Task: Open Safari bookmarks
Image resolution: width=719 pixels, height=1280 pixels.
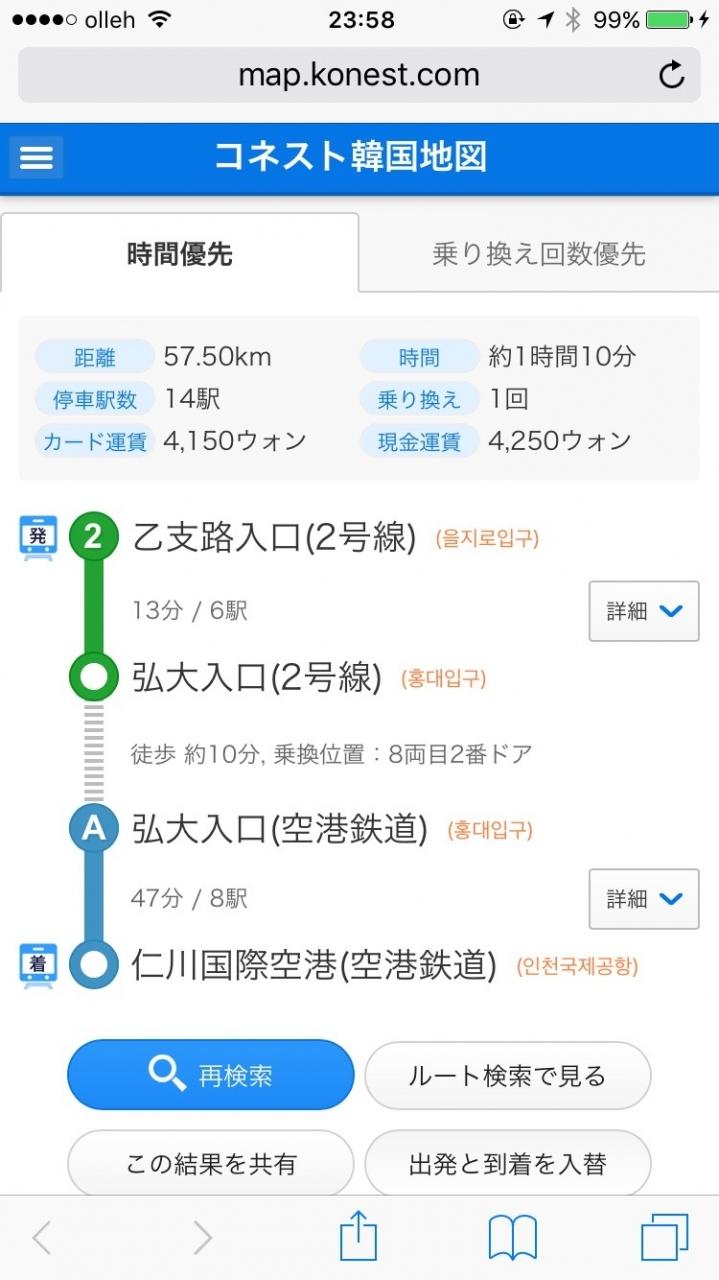Action: coord(512,1238)
